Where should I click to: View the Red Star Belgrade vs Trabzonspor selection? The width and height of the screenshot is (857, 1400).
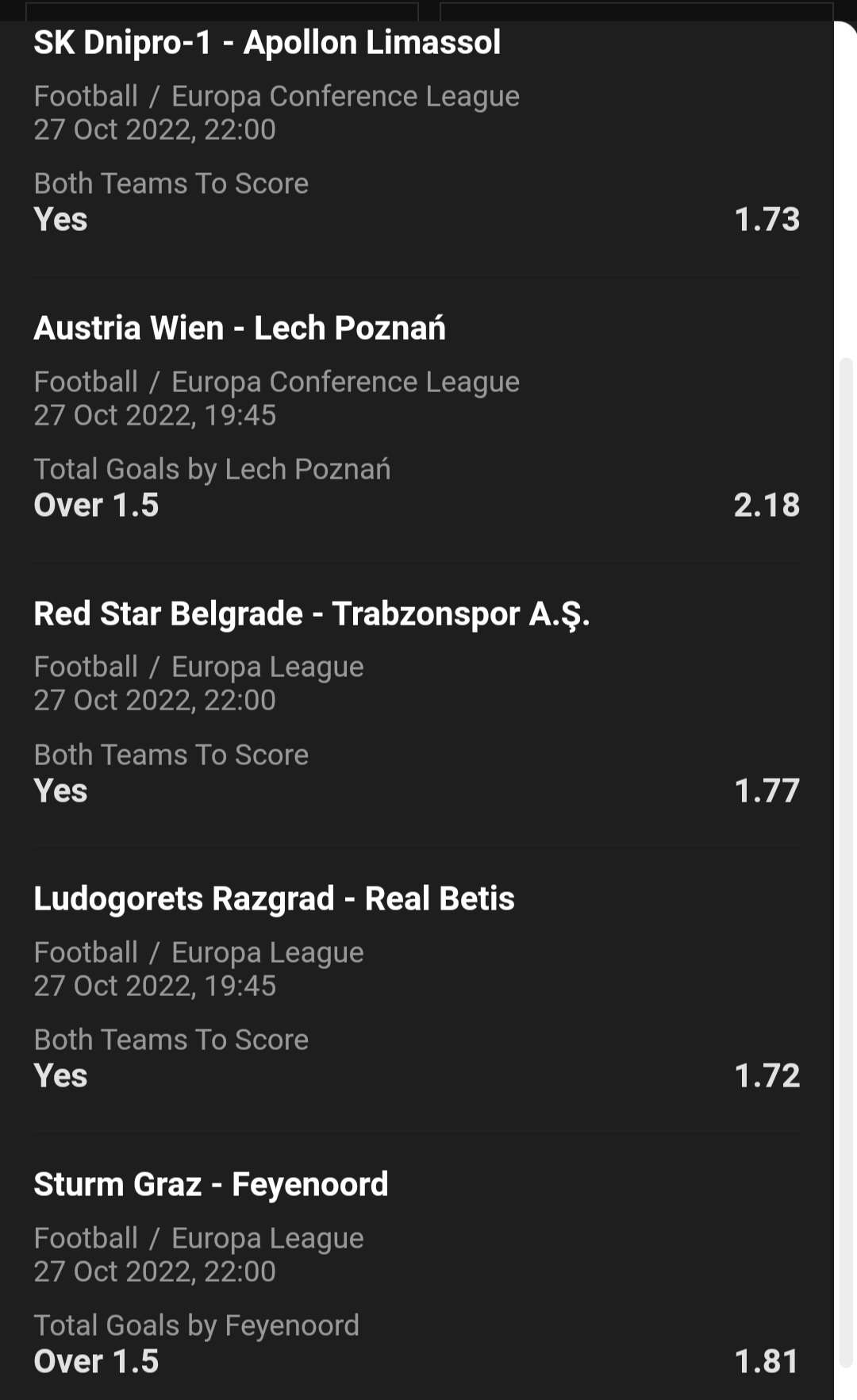click(x=311, y=614)
